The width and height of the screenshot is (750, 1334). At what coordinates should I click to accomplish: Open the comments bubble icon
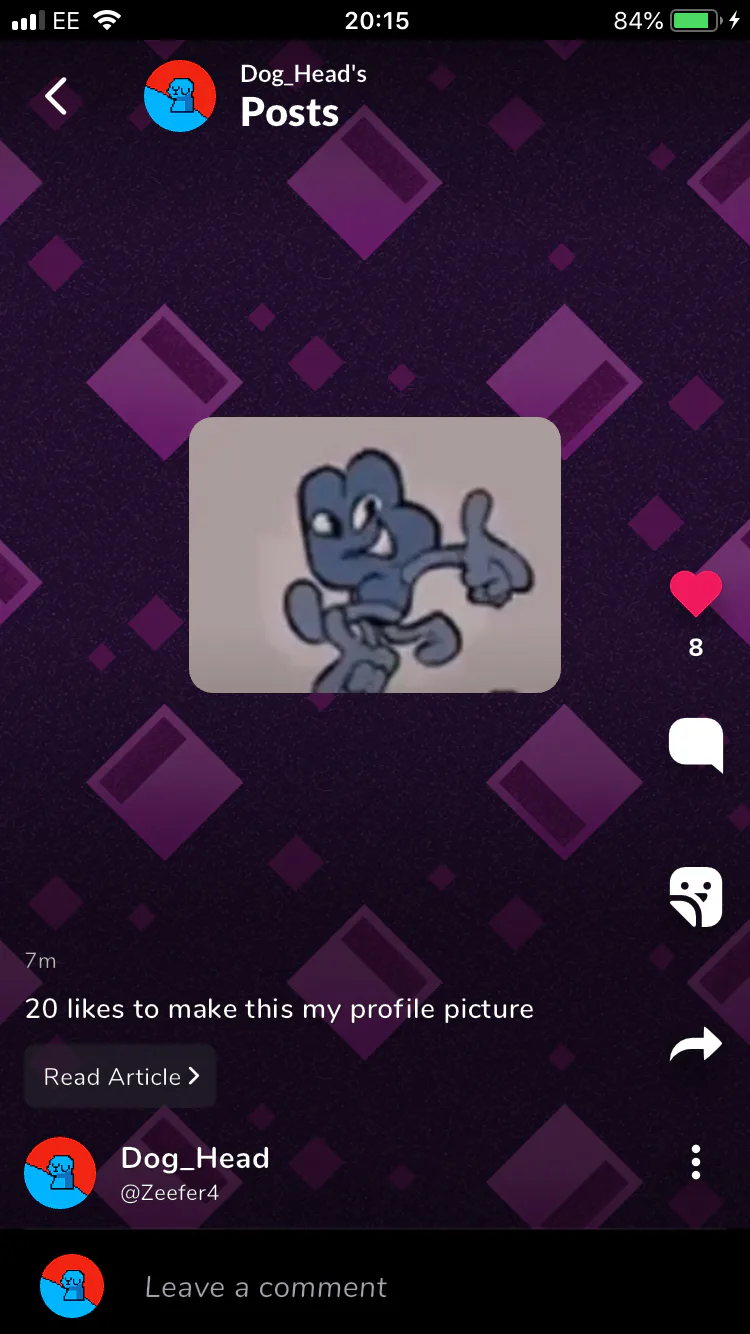tap(695, 744)
